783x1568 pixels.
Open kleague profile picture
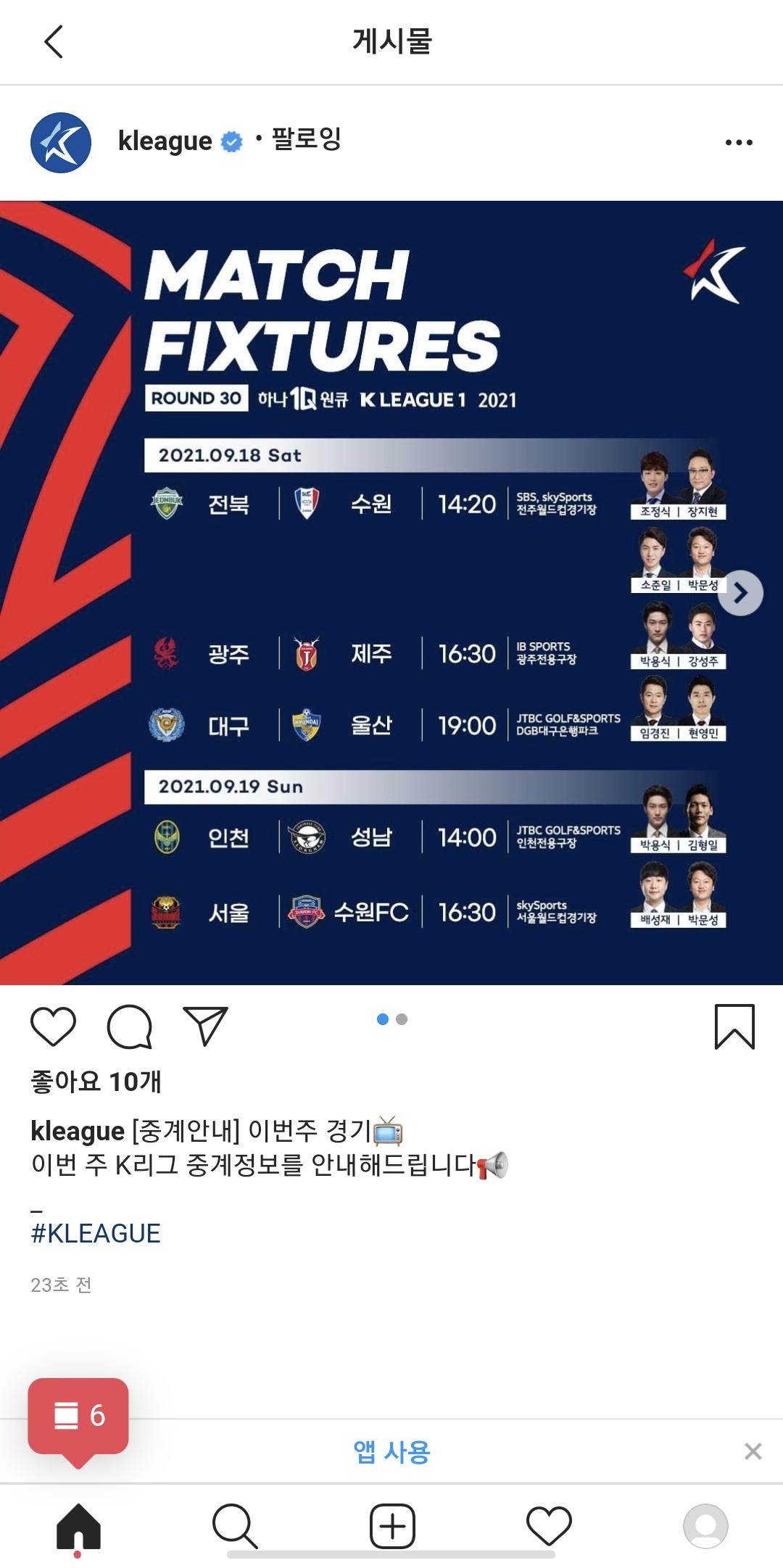(61, 142)
